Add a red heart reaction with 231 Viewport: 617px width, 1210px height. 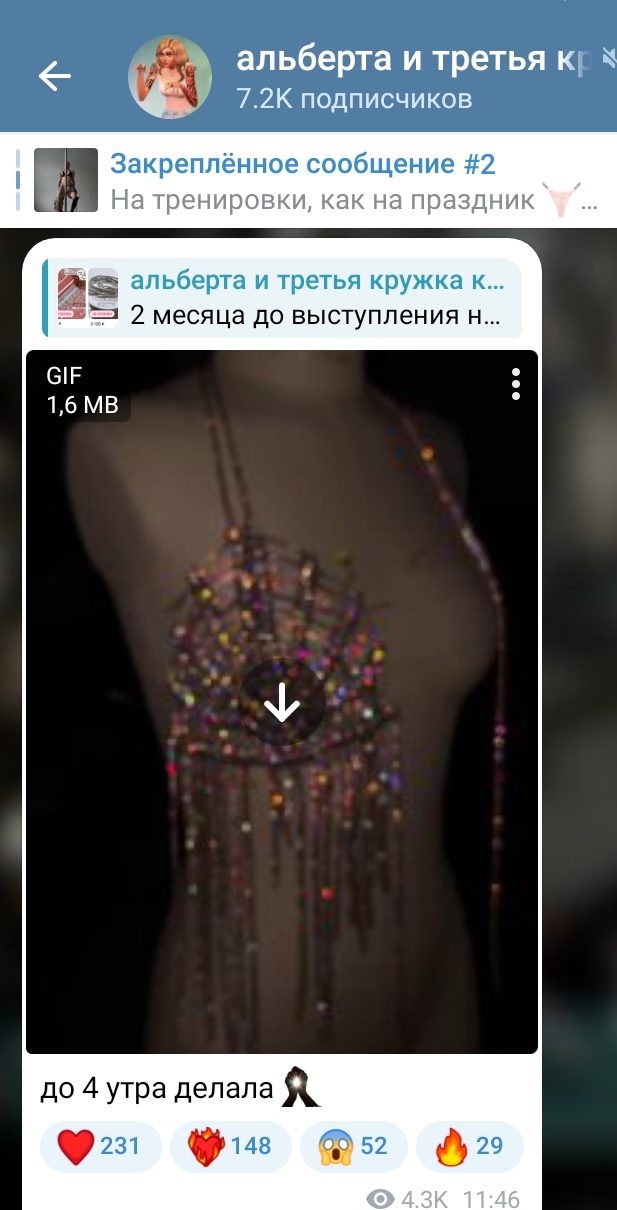coord(100,1146)
